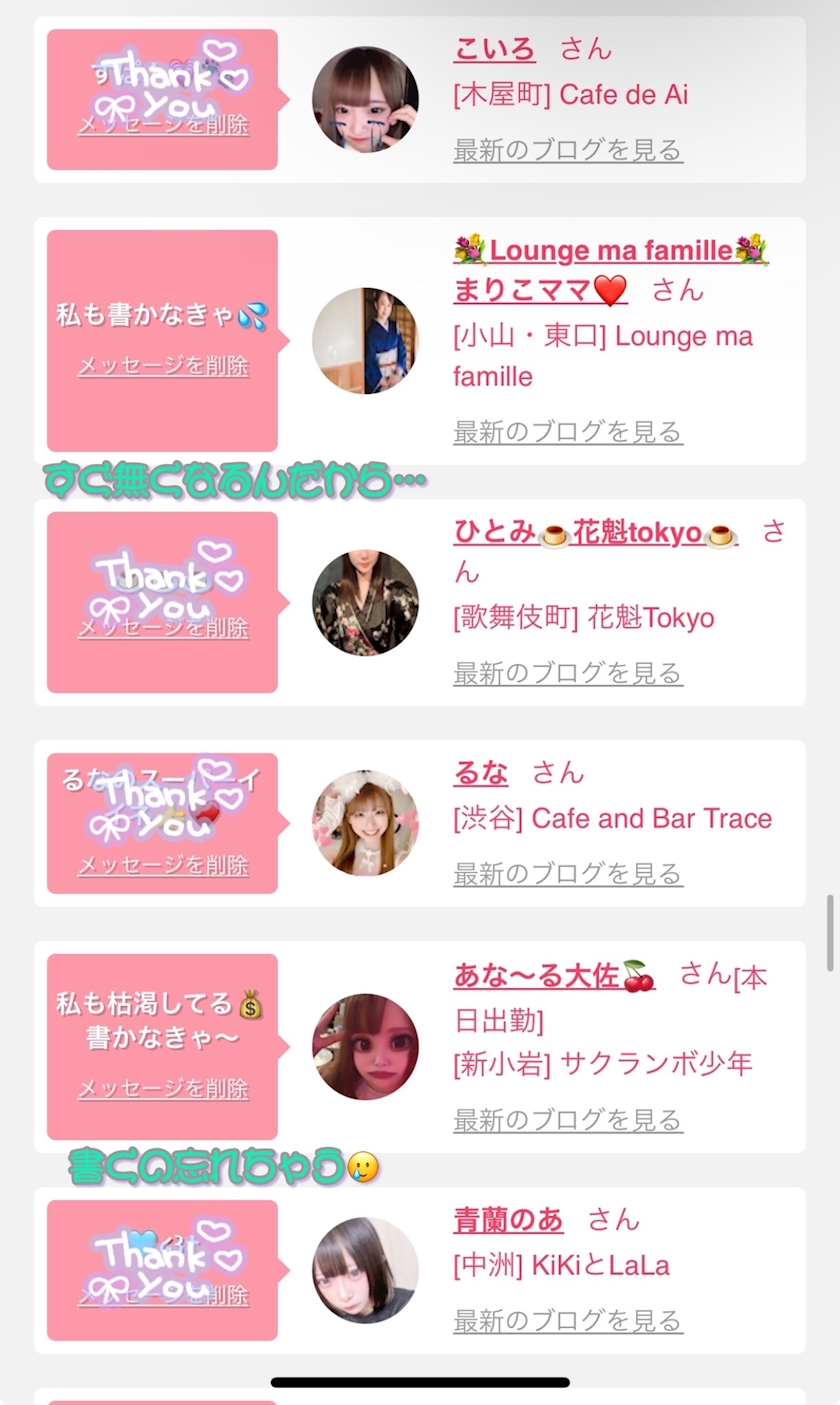The width and height of the screenshot is (840, 1405).
Task: Delete the 私も書かなきゃ message to まりこママ
Action: pyautogui.click(x=163, y=366)
